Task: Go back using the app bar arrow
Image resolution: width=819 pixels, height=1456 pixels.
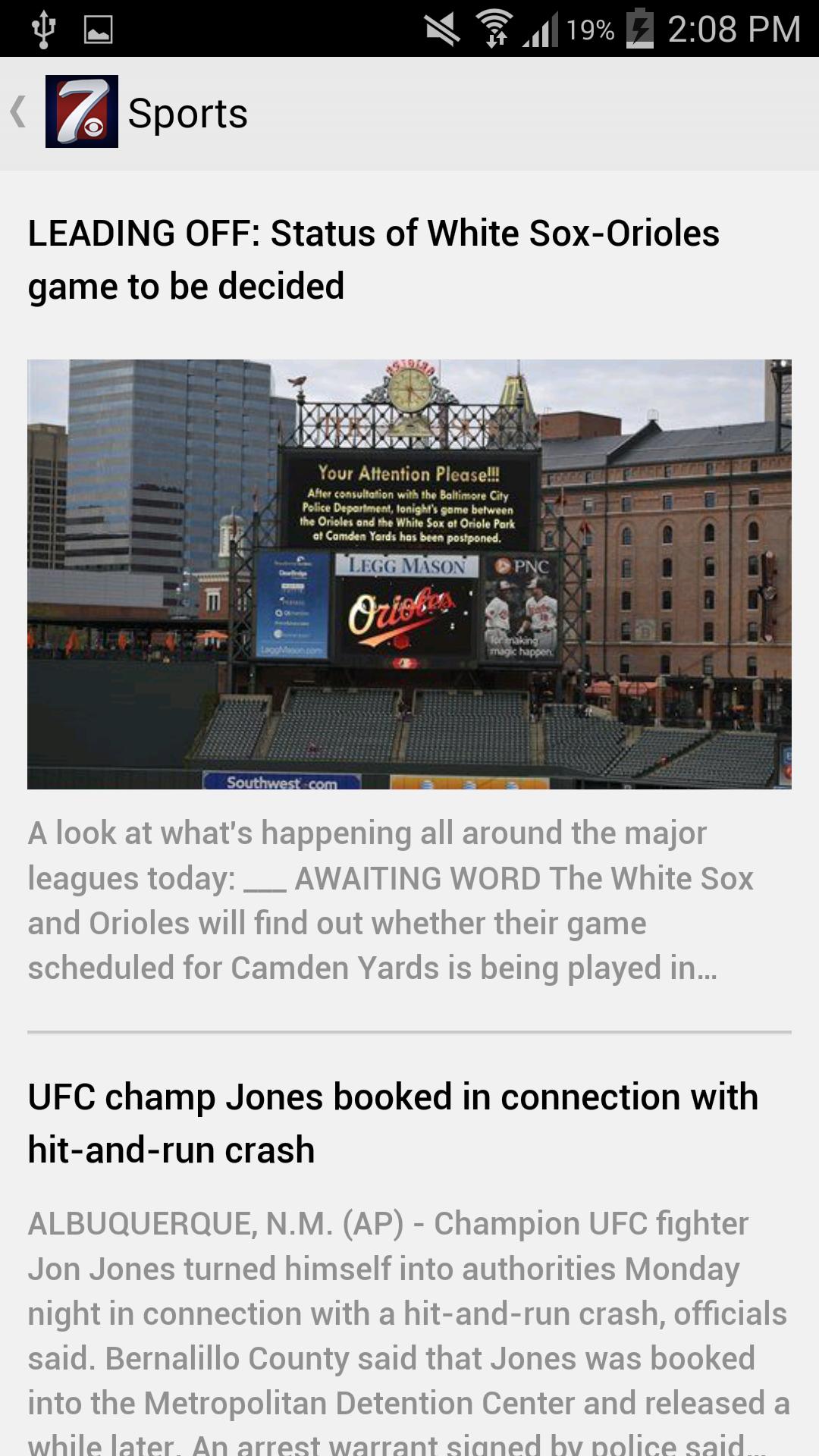Action: (x=20, y=112)
